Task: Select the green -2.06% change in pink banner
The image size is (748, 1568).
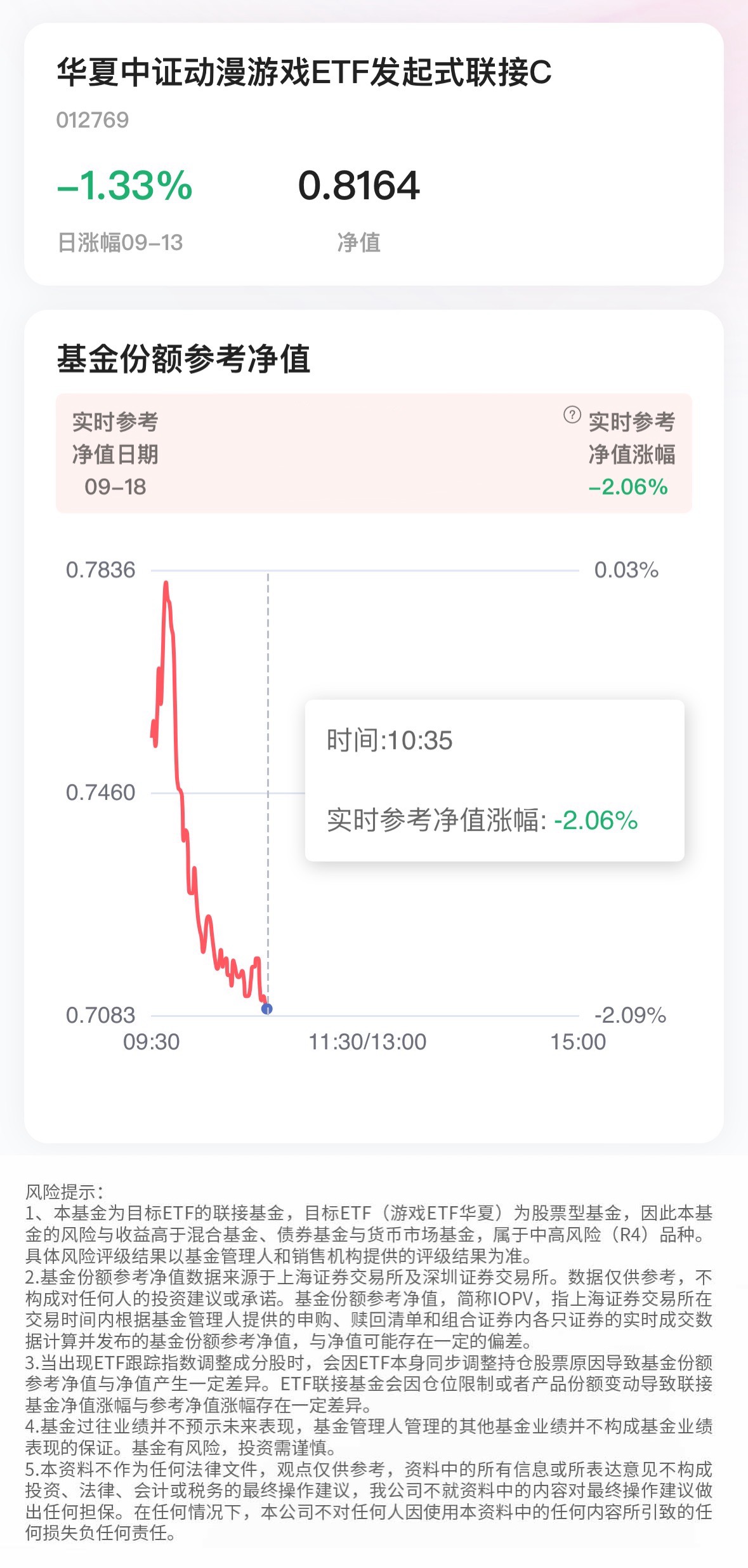Action: click(628, 485)
